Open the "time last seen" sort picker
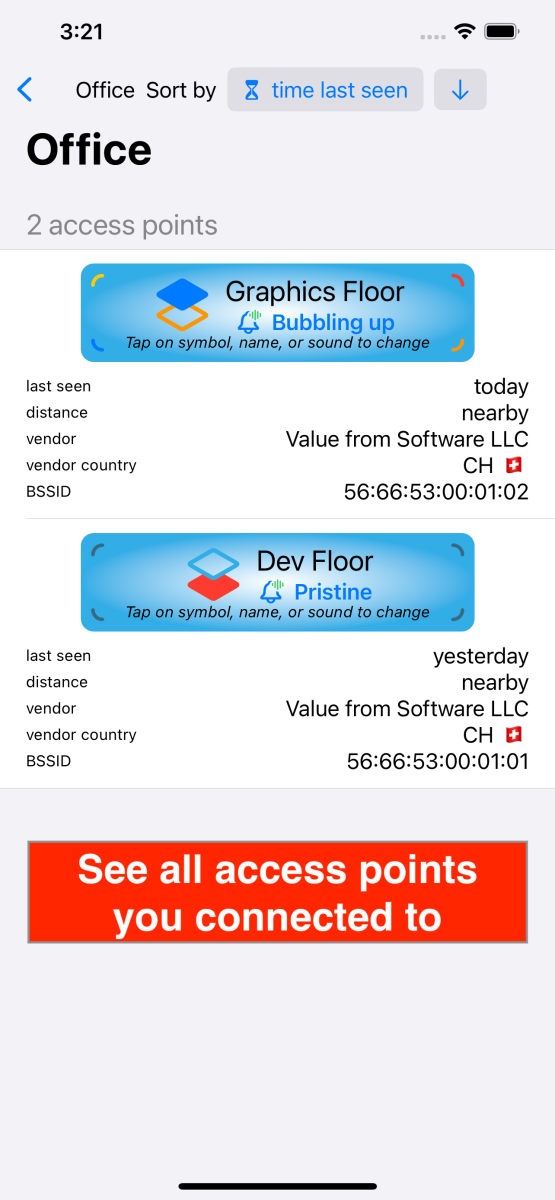This screenshot has height=1200, width=555. pyautogui.click(x=326, y=90)
